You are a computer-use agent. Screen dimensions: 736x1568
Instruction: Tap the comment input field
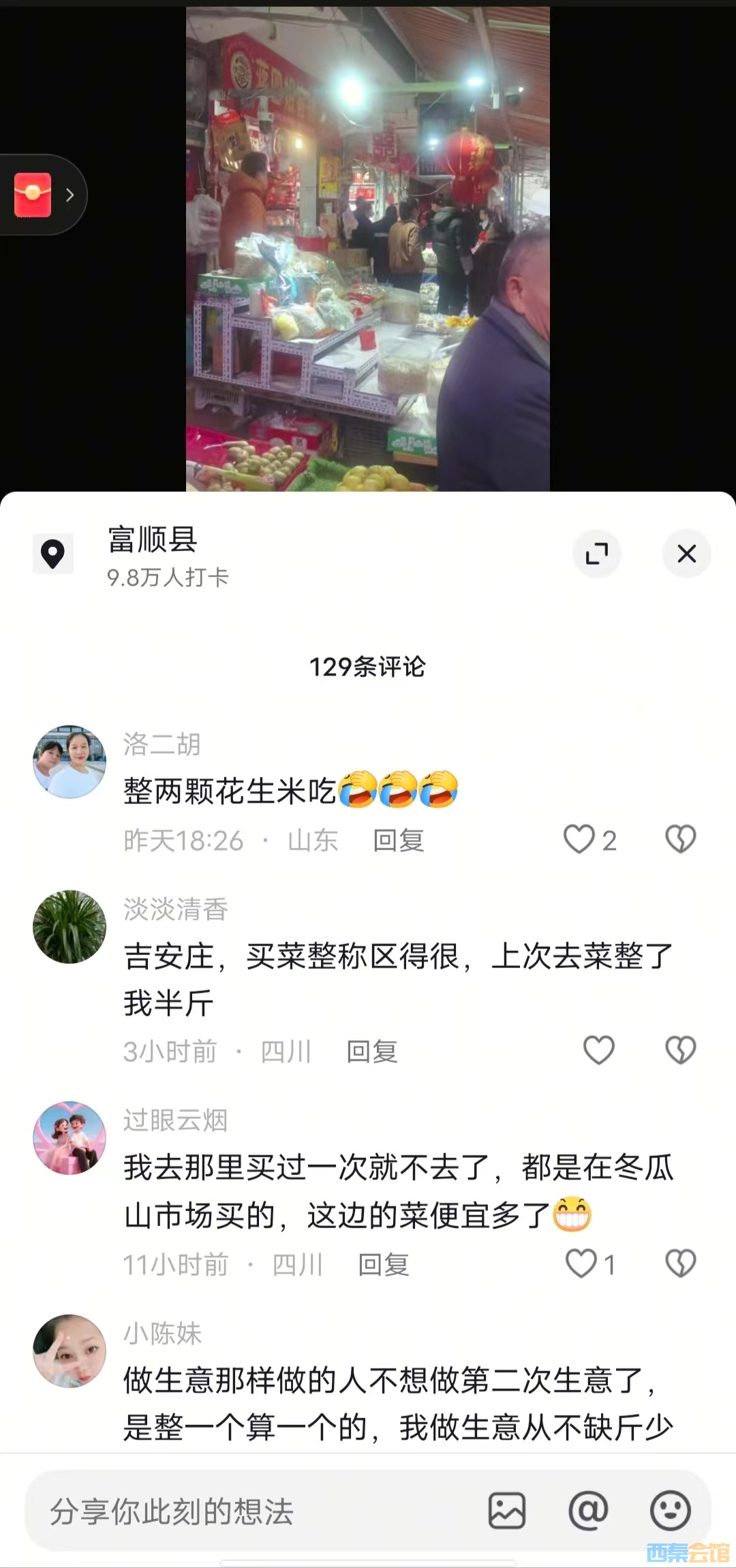(x=252, y=1511)
